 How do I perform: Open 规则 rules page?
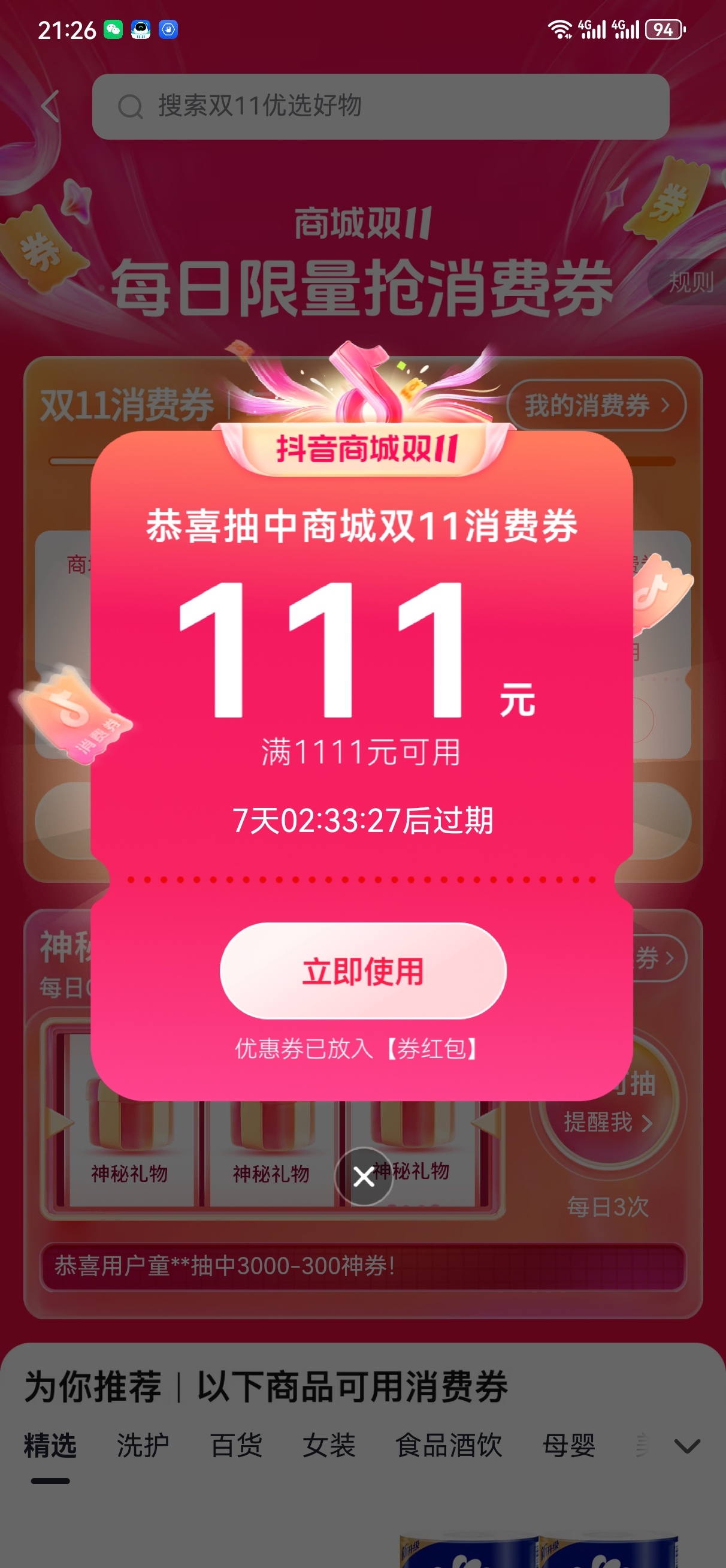point(690,282)
